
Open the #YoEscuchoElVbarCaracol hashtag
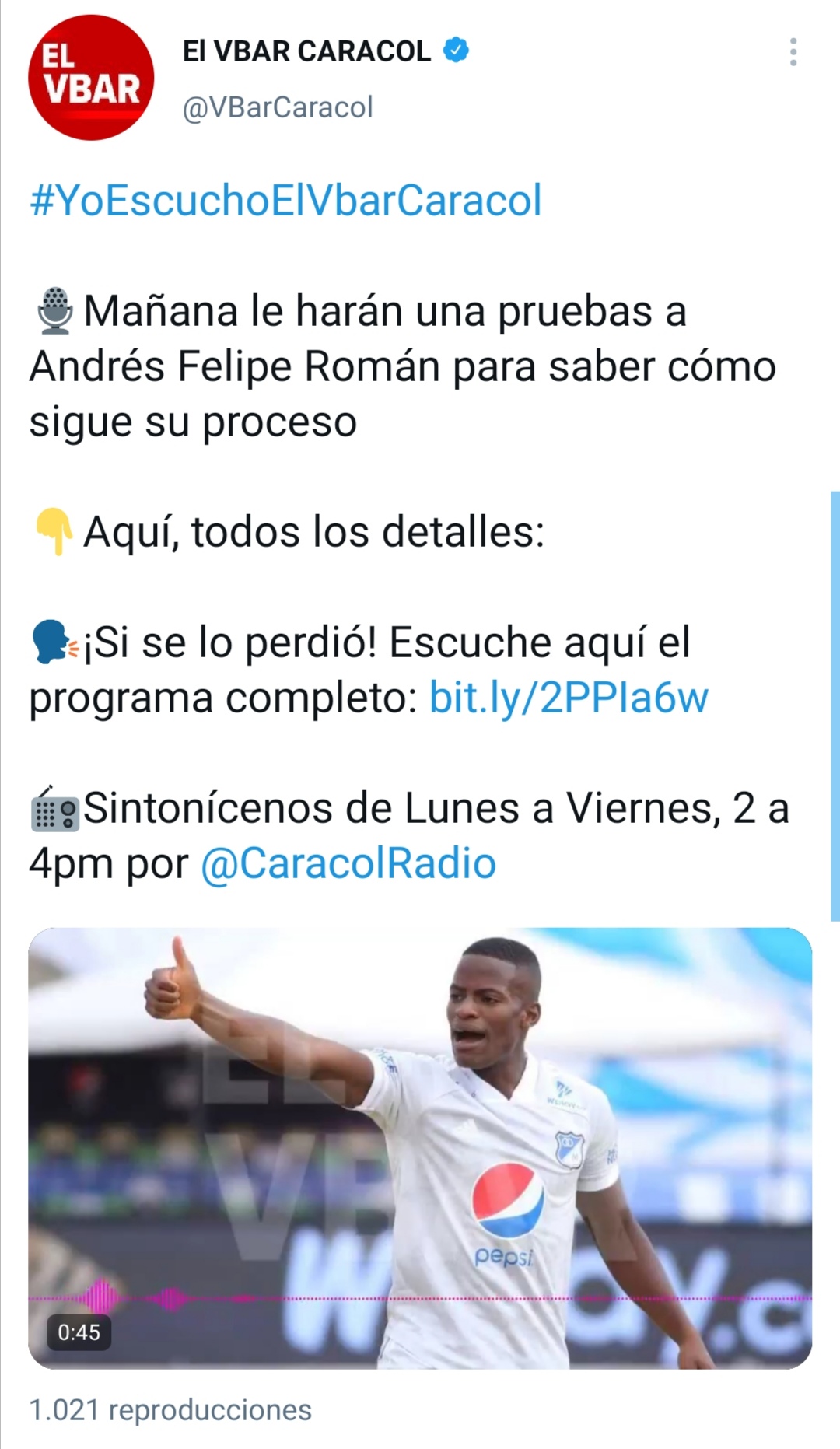(x=285, y=201)
